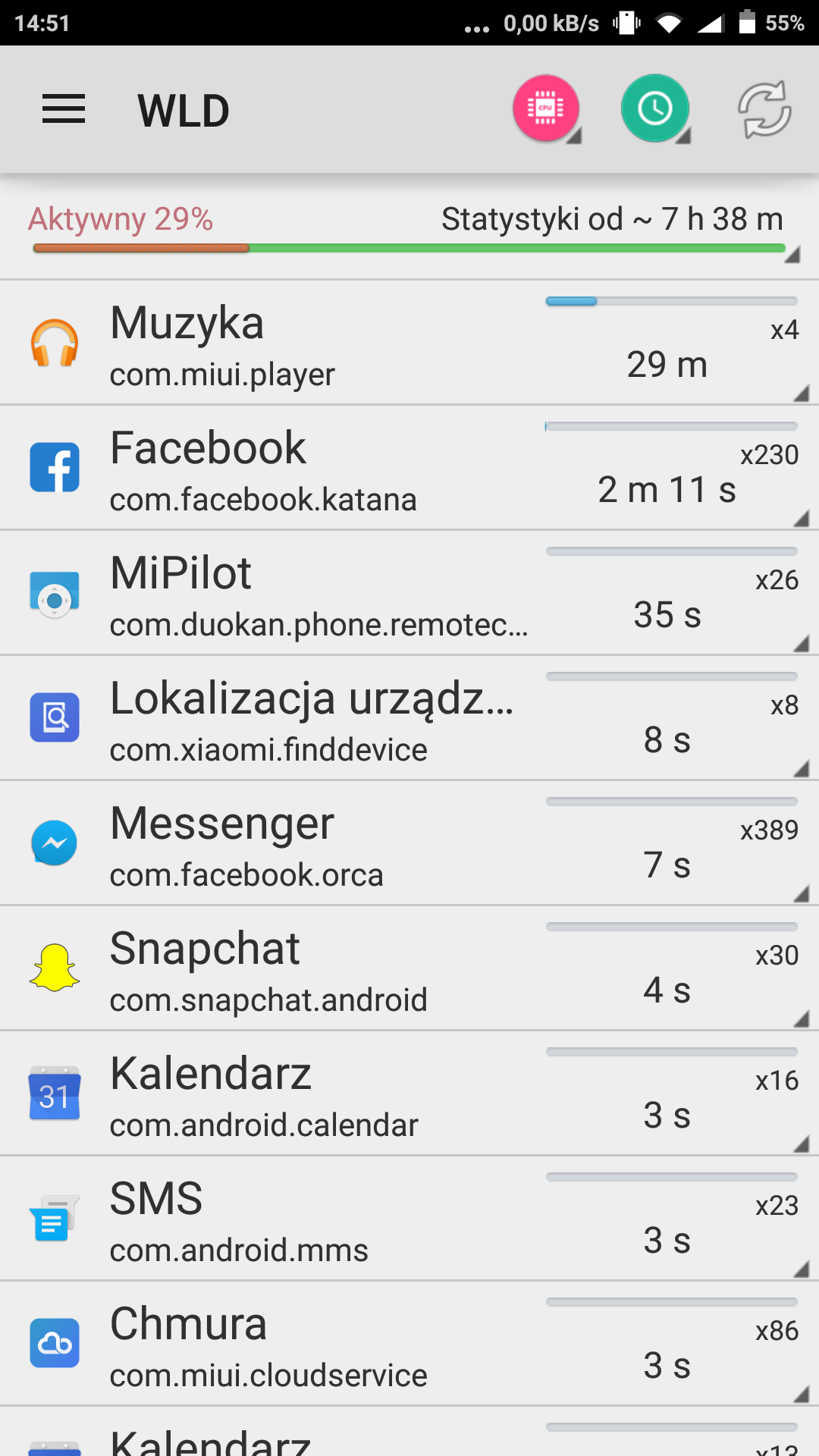Open the Facebook wakelock entry
Image resolution: width=819 pixels, height=1456 pixels.
tap(409, 468)
